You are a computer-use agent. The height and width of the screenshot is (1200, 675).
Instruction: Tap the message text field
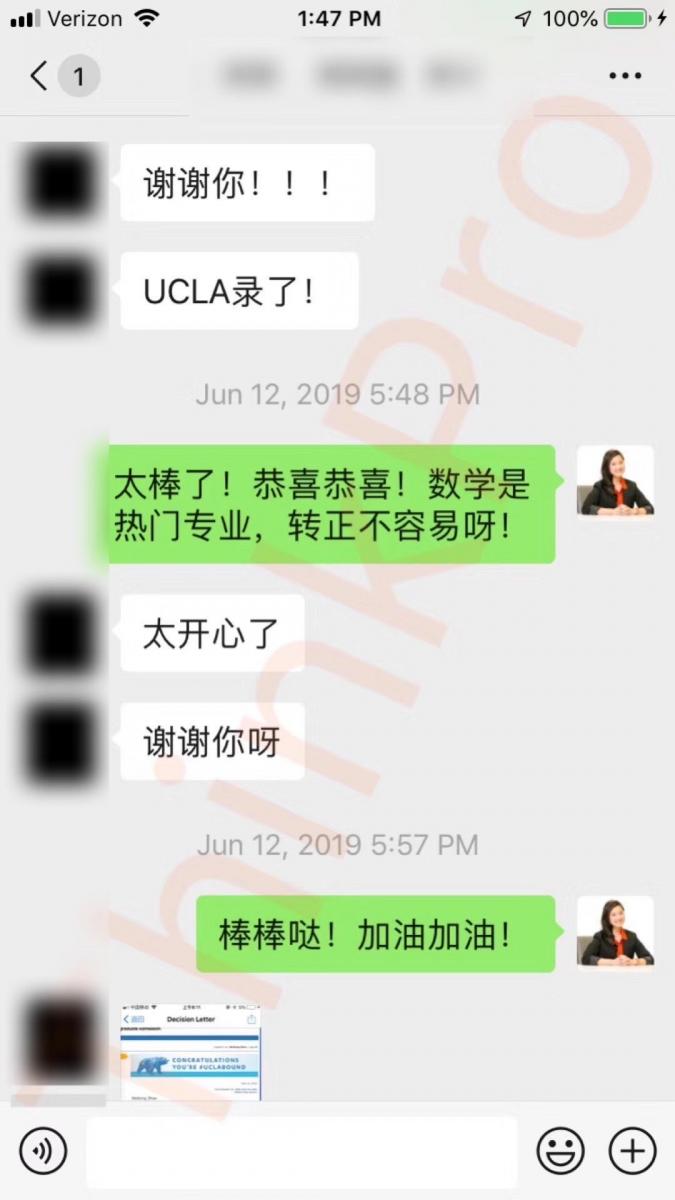[x=300, y=1151]
